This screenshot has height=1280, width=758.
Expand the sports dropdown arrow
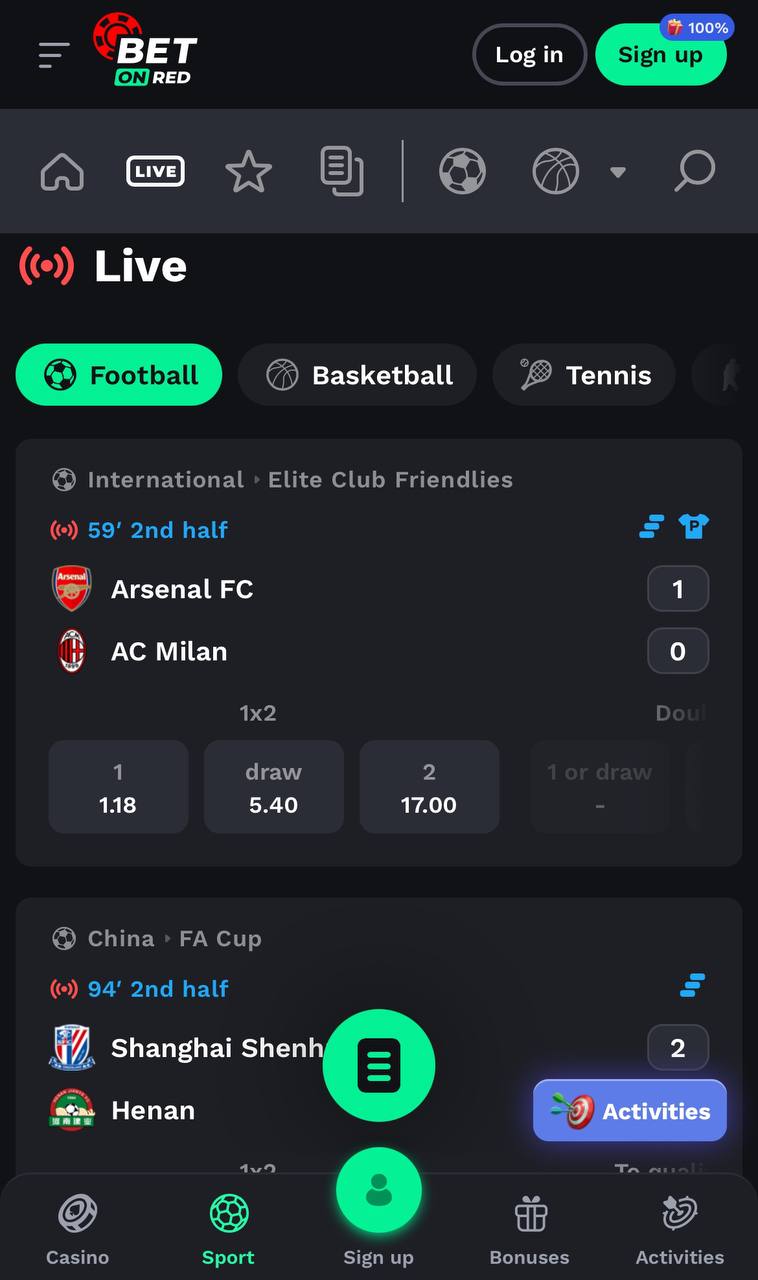coord(618,172)
